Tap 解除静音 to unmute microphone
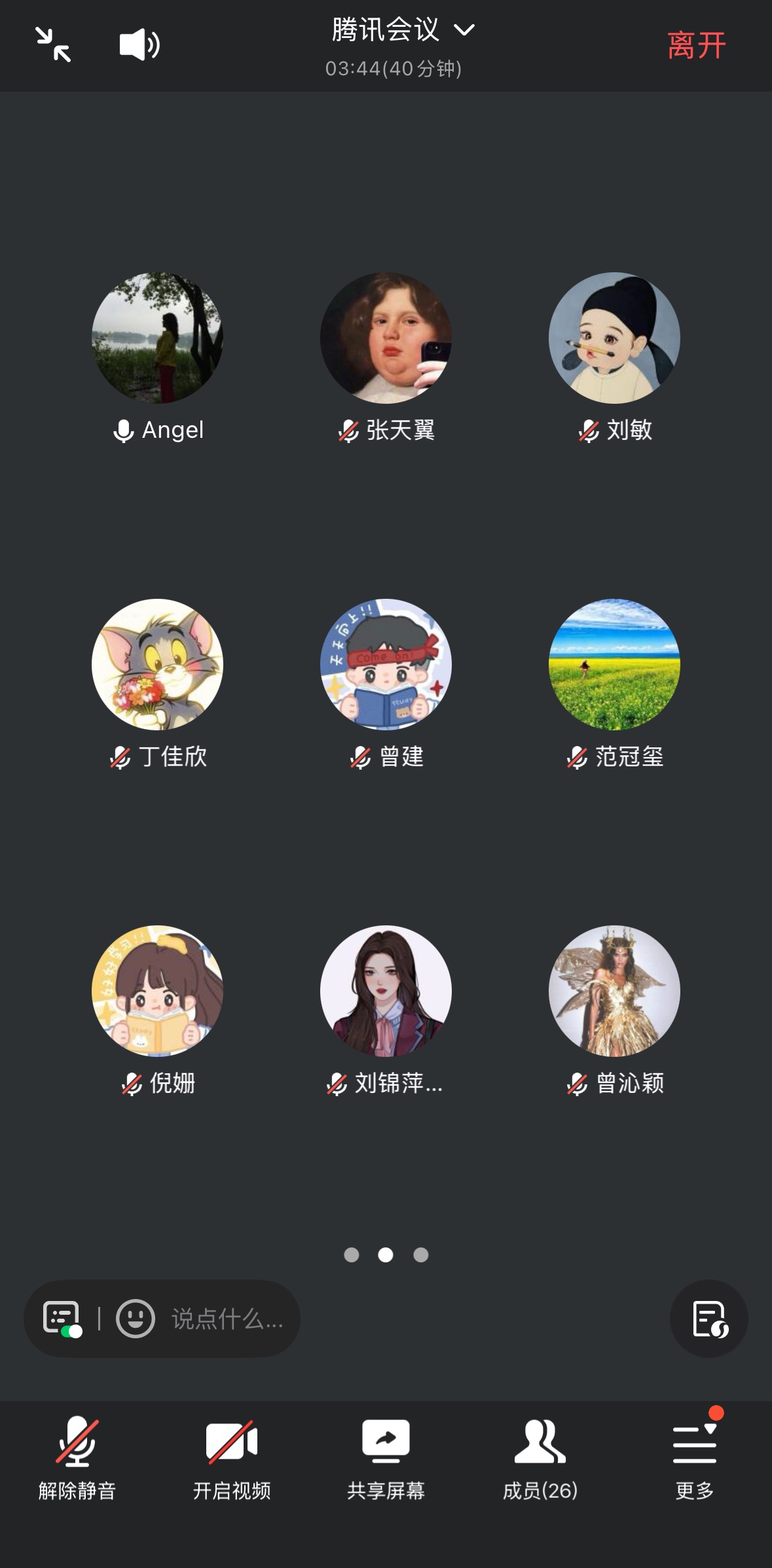Viewport: 772px width, 1568px height. pyautogui.click(x=77, y=1457)
